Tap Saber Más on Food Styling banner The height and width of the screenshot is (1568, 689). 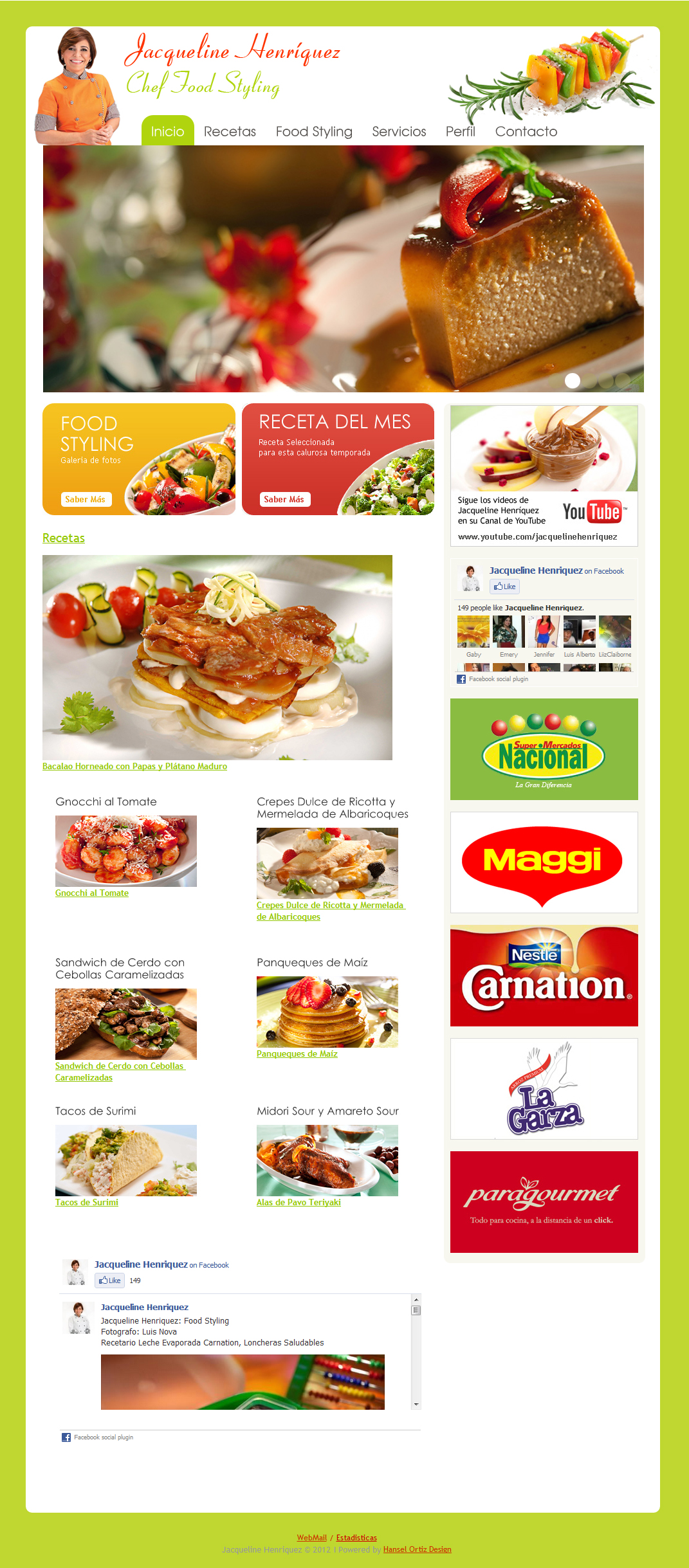coord(86,499)
